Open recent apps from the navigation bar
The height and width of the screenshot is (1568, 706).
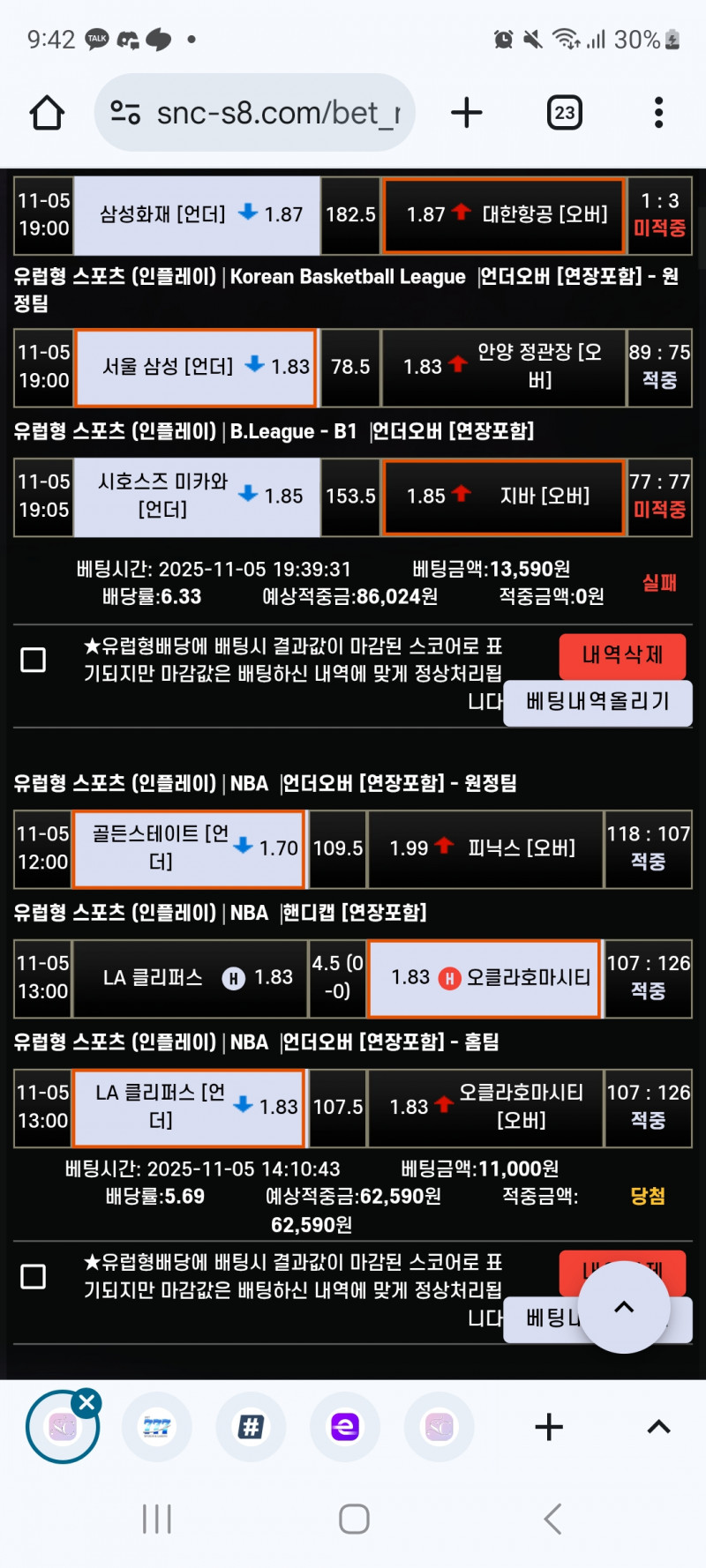[156, 1519]
